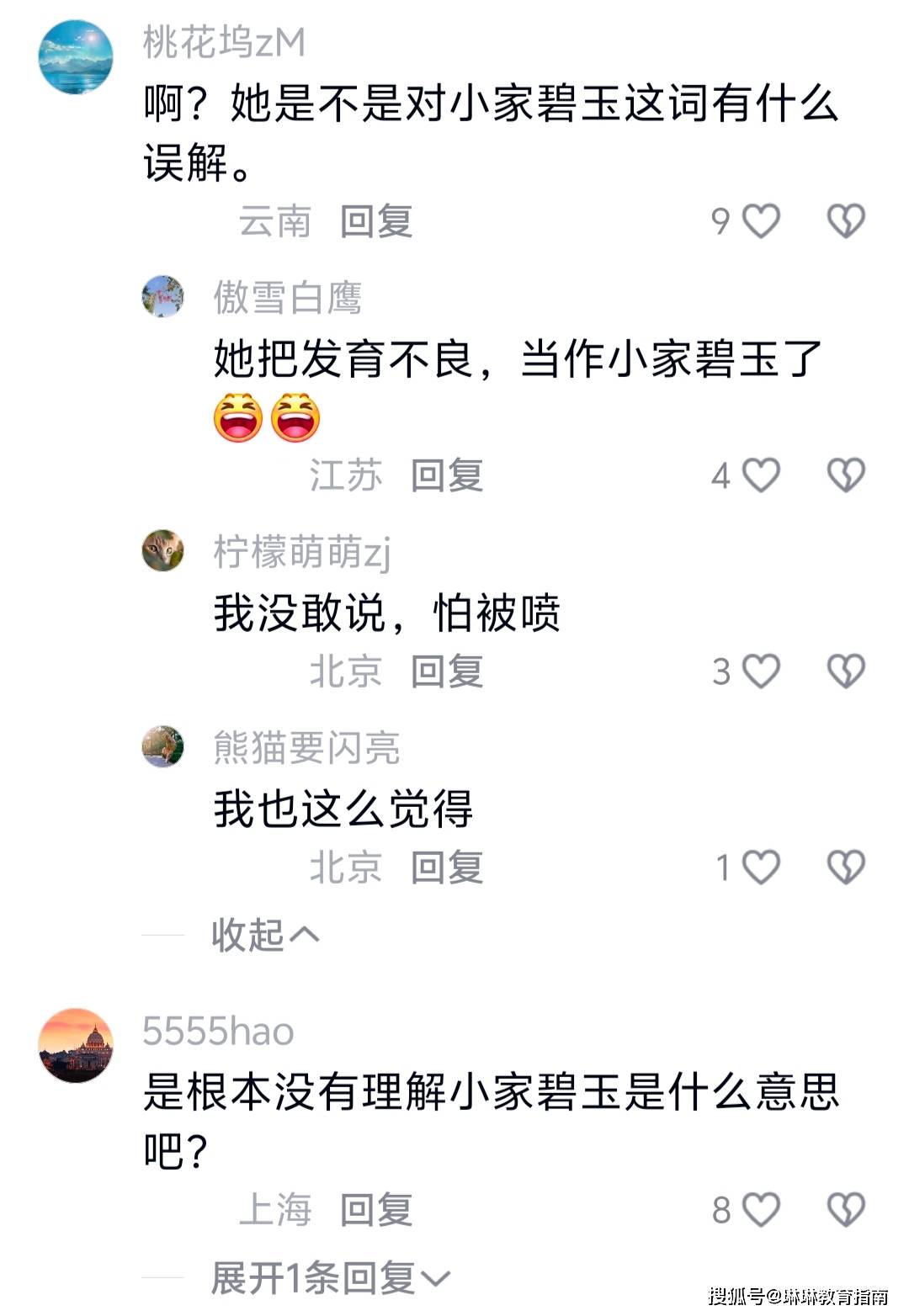Reply to 5555hao's comment
The height and width of the screenshot is (1316, 909).
coord(376,1211)
